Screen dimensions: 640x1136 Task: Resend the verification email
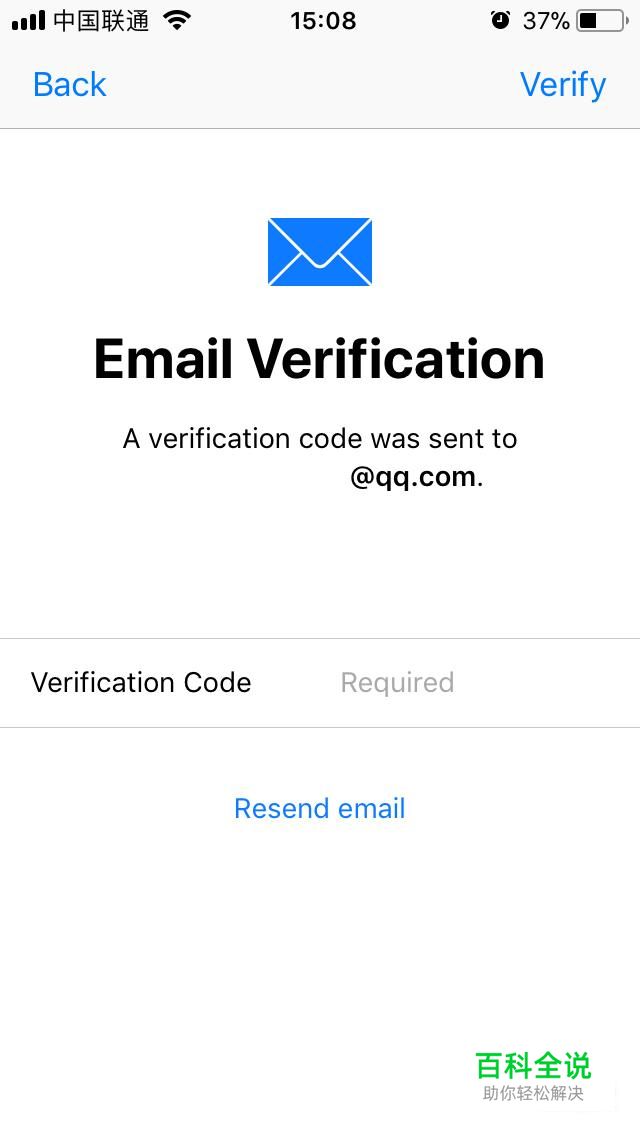tap(319, 808)
